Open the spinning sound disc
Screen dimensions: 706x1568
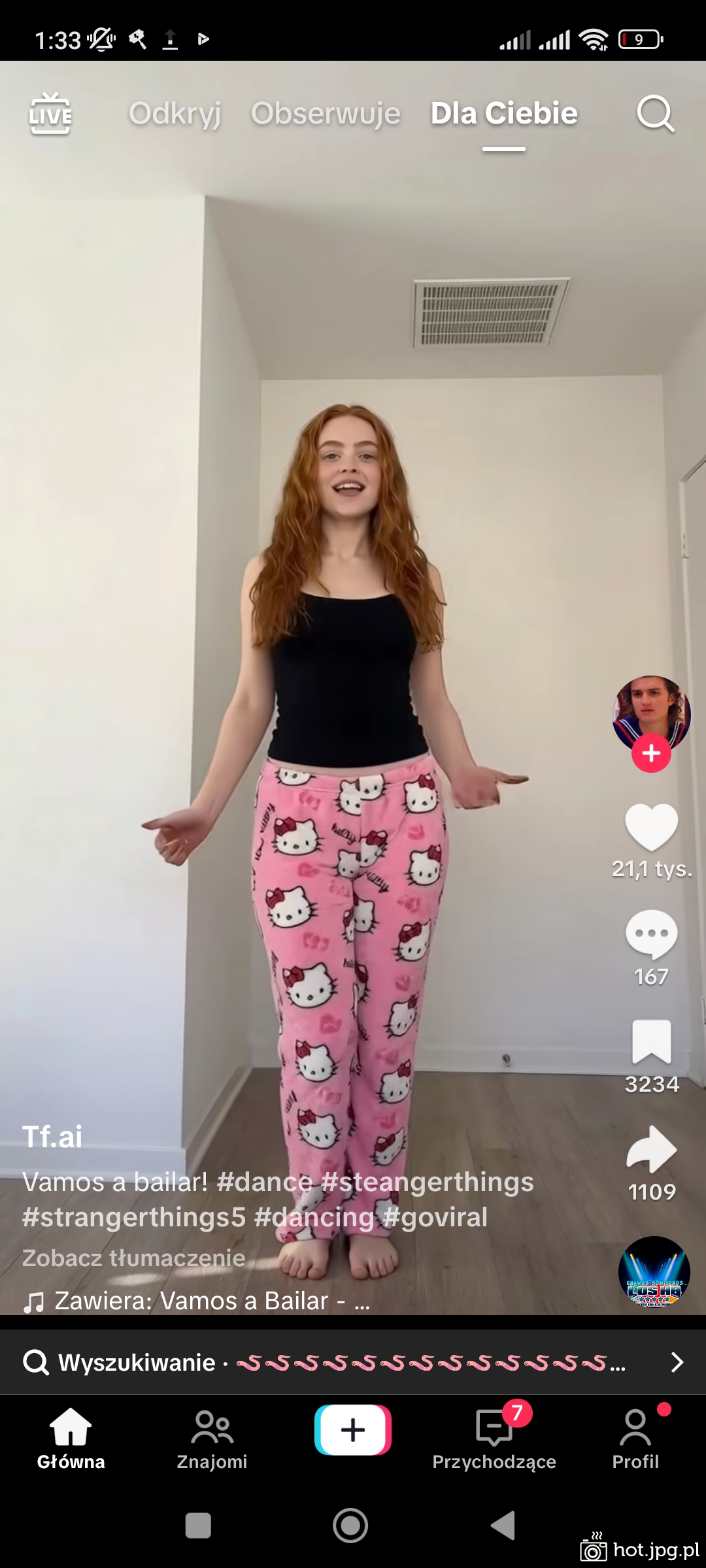click(x=654, y=1272)
